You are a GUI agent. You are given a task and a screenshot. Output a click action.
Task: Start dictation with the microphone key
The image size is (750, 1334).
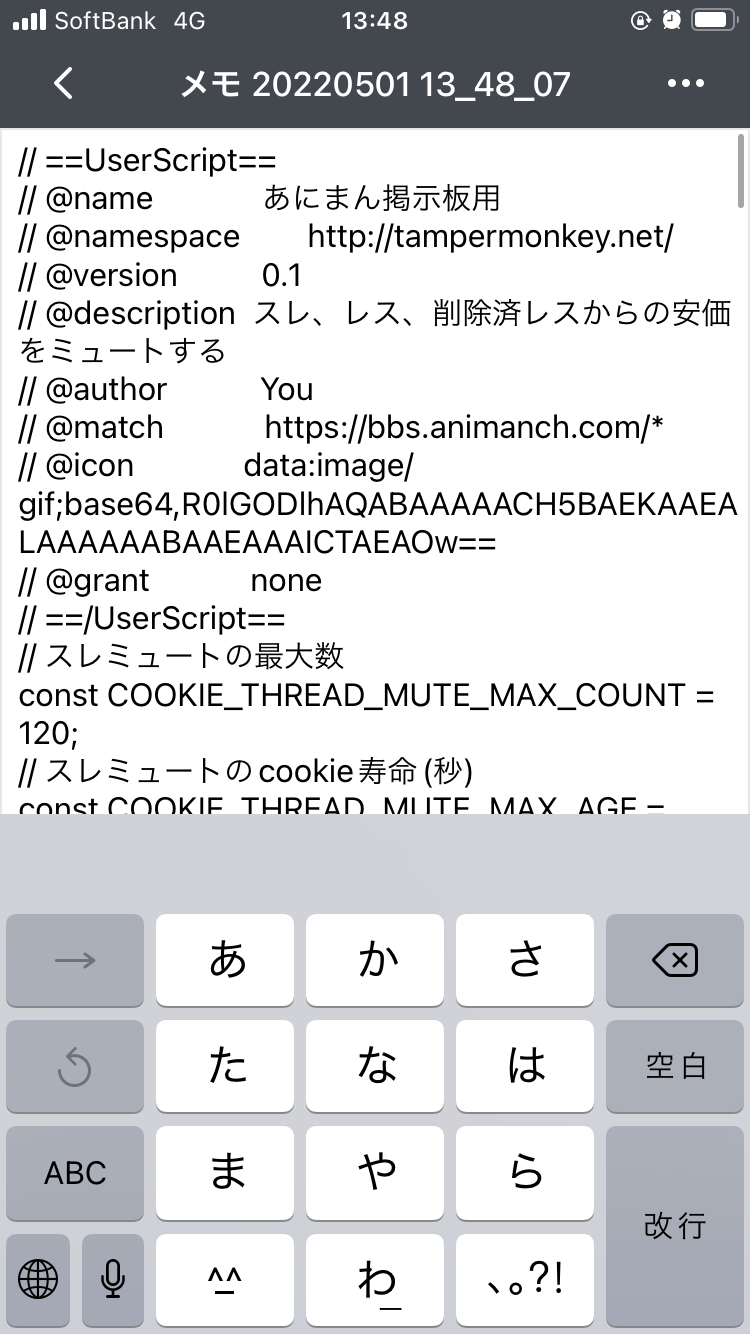pos(113,1279)
